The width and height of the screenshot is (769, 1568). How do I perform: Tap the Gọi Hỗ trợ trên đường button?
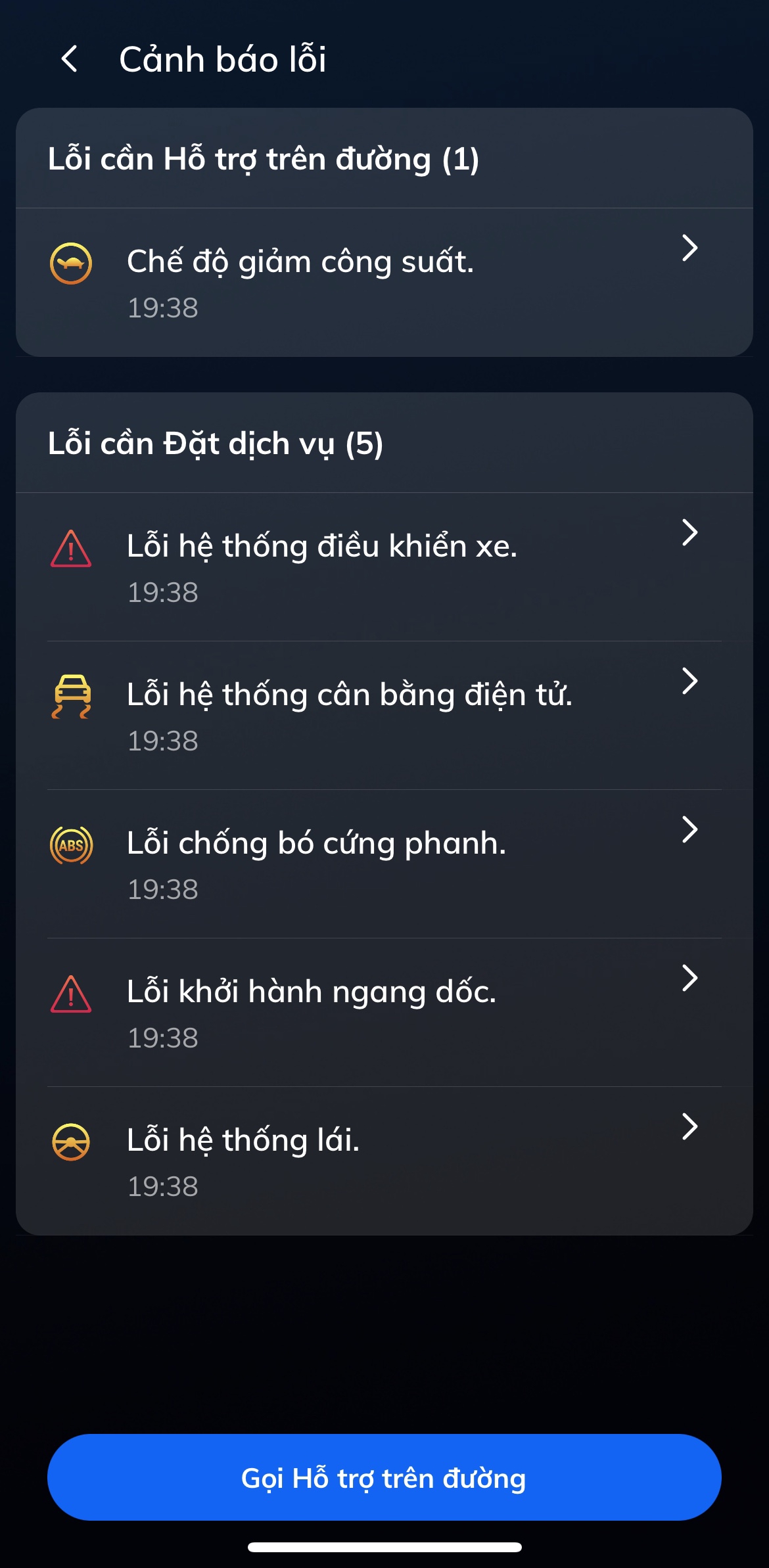(x=384, y=1477)
